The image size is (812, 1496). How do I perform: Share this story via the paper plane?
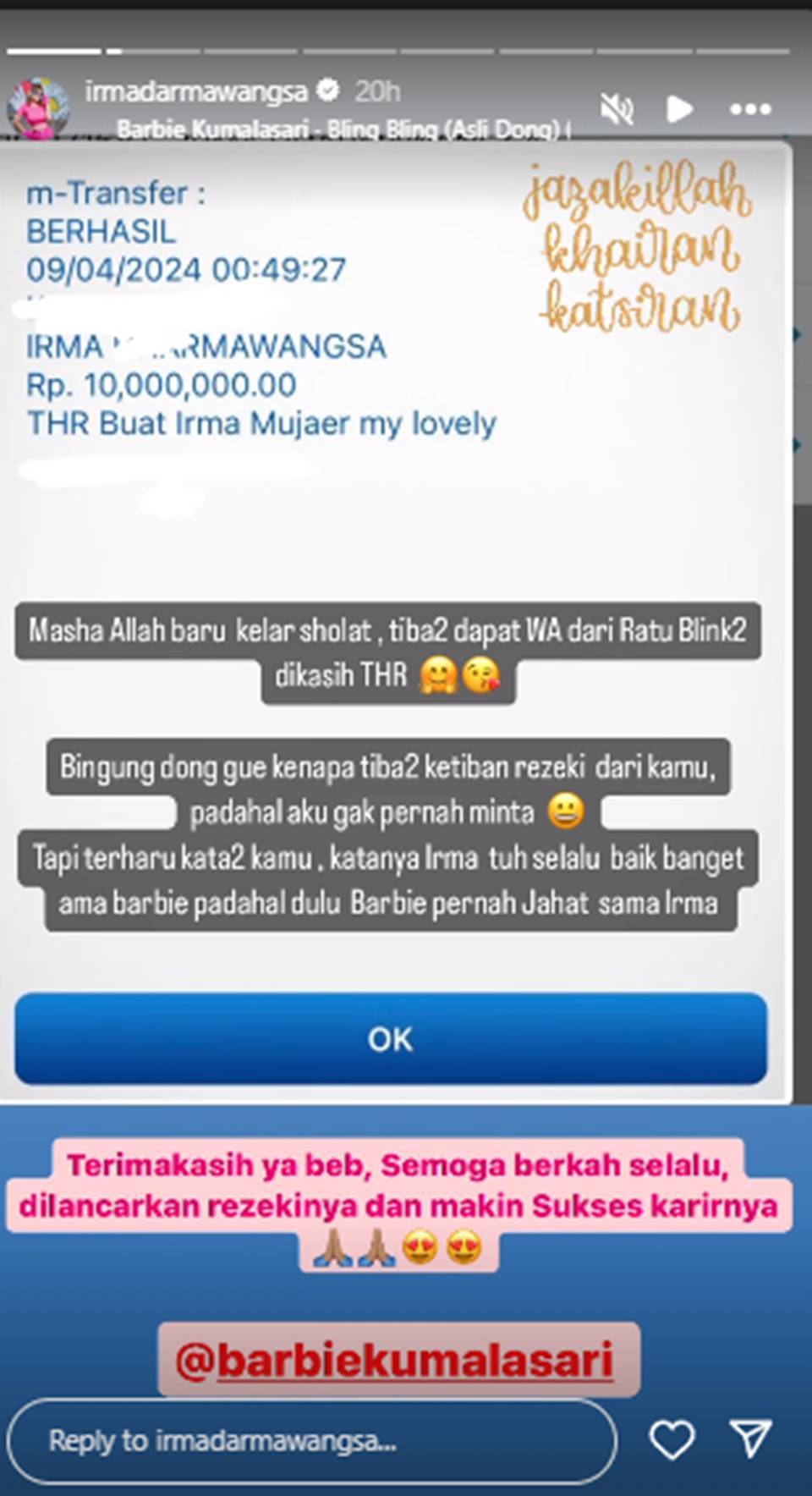pyautogui.click(x=750, y=1438)
